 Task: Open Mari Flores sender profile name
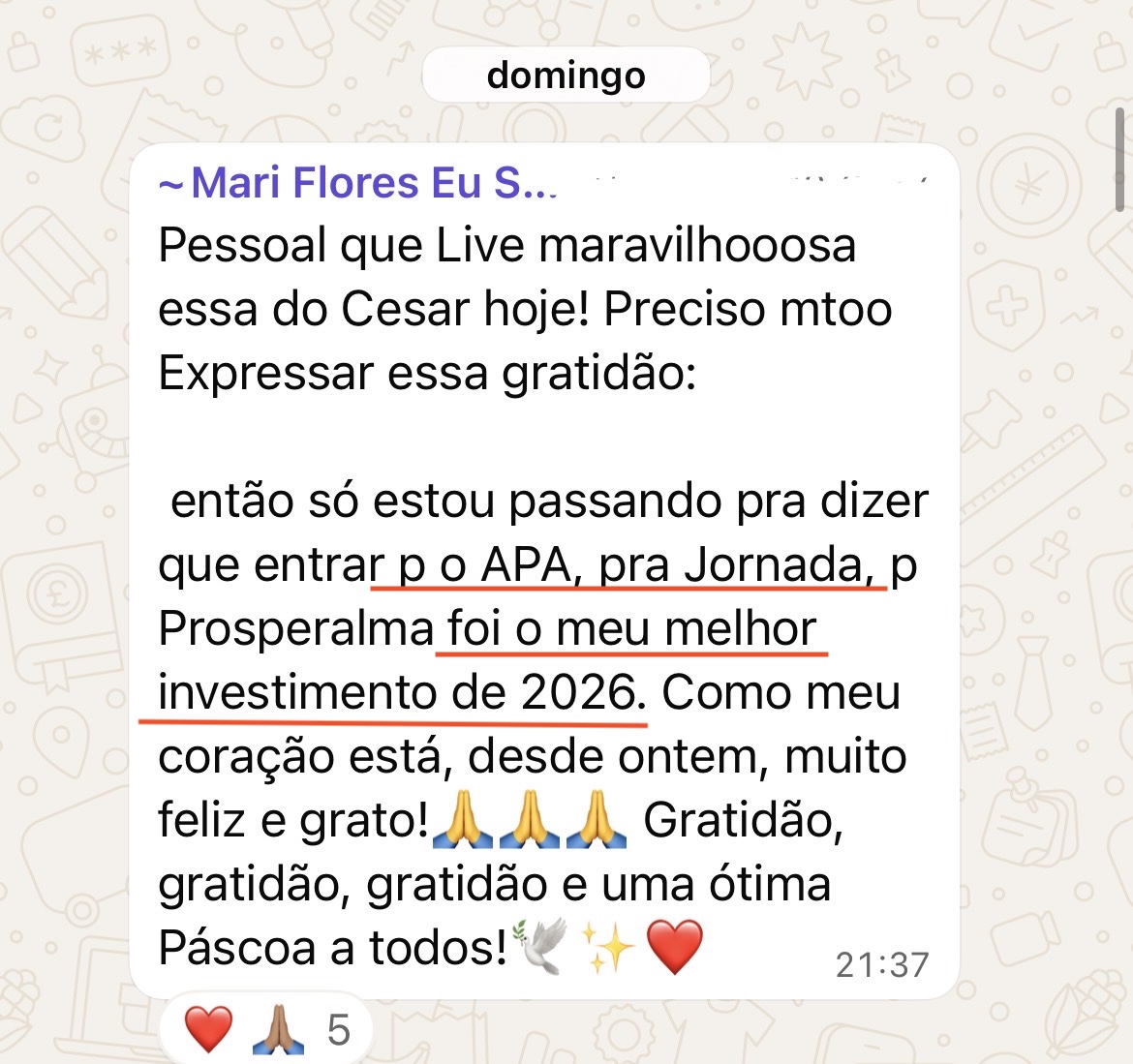[x=358, y=183]
